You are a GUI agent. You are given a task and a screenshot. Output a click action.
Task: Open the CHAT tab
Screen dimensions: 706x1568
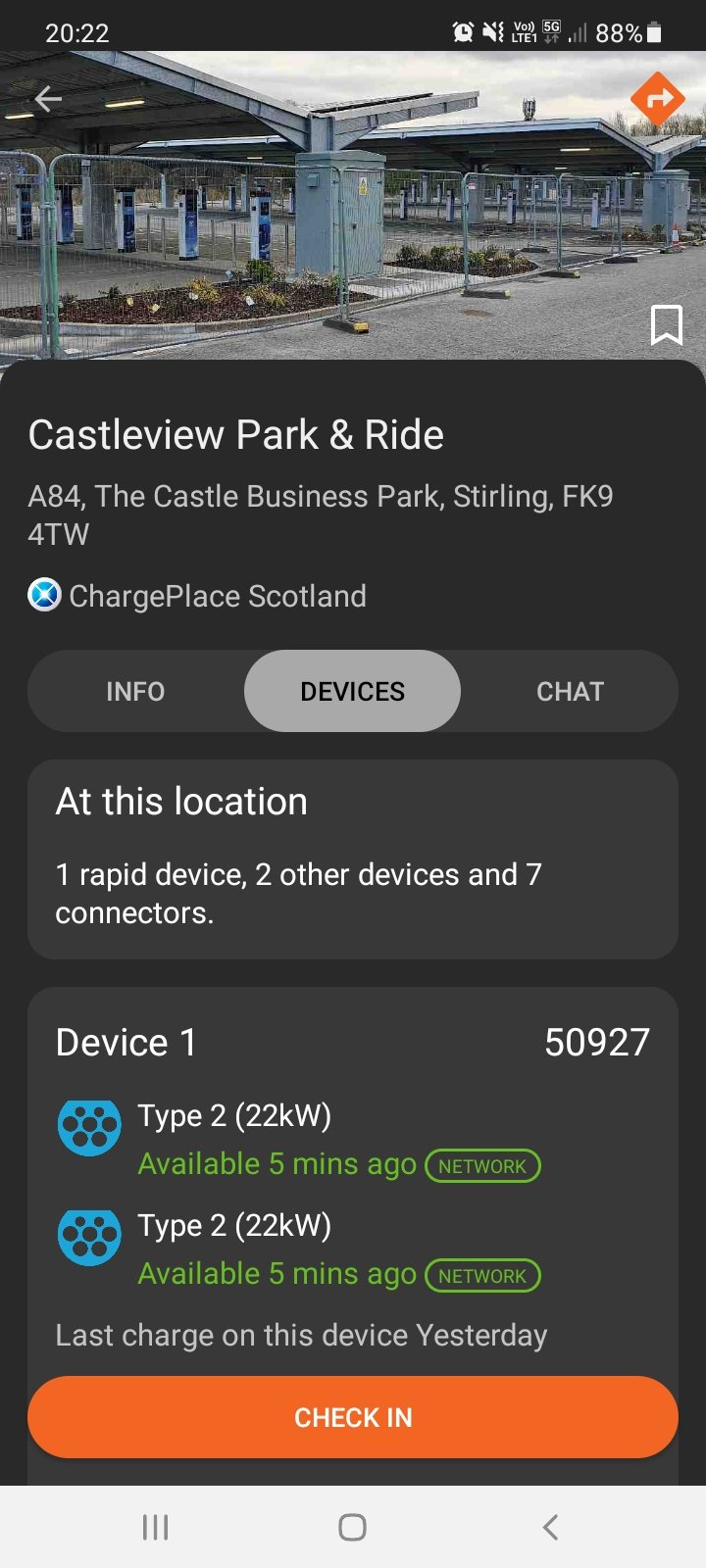tap(570, 692)
